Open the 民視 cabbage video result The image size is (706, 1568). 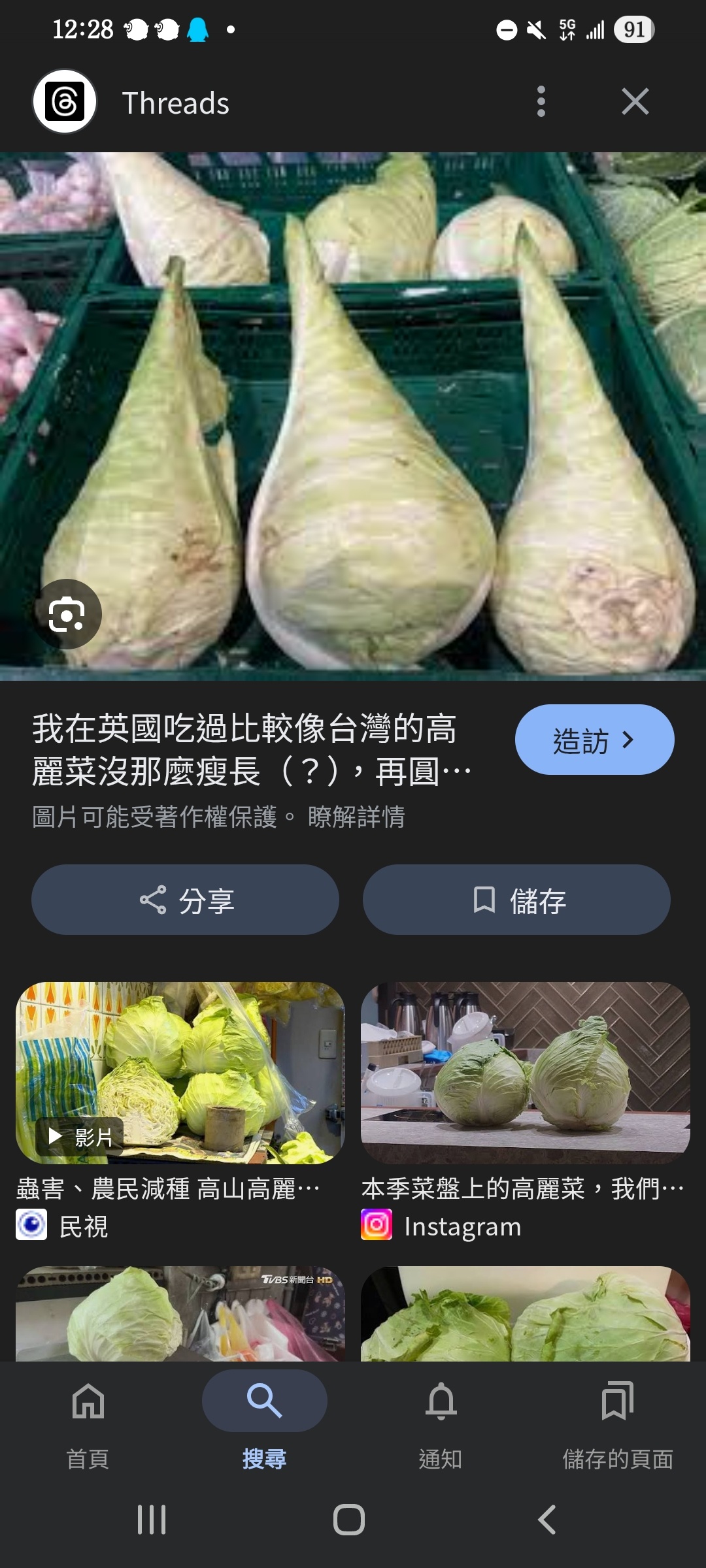[x=180, y=1073]
